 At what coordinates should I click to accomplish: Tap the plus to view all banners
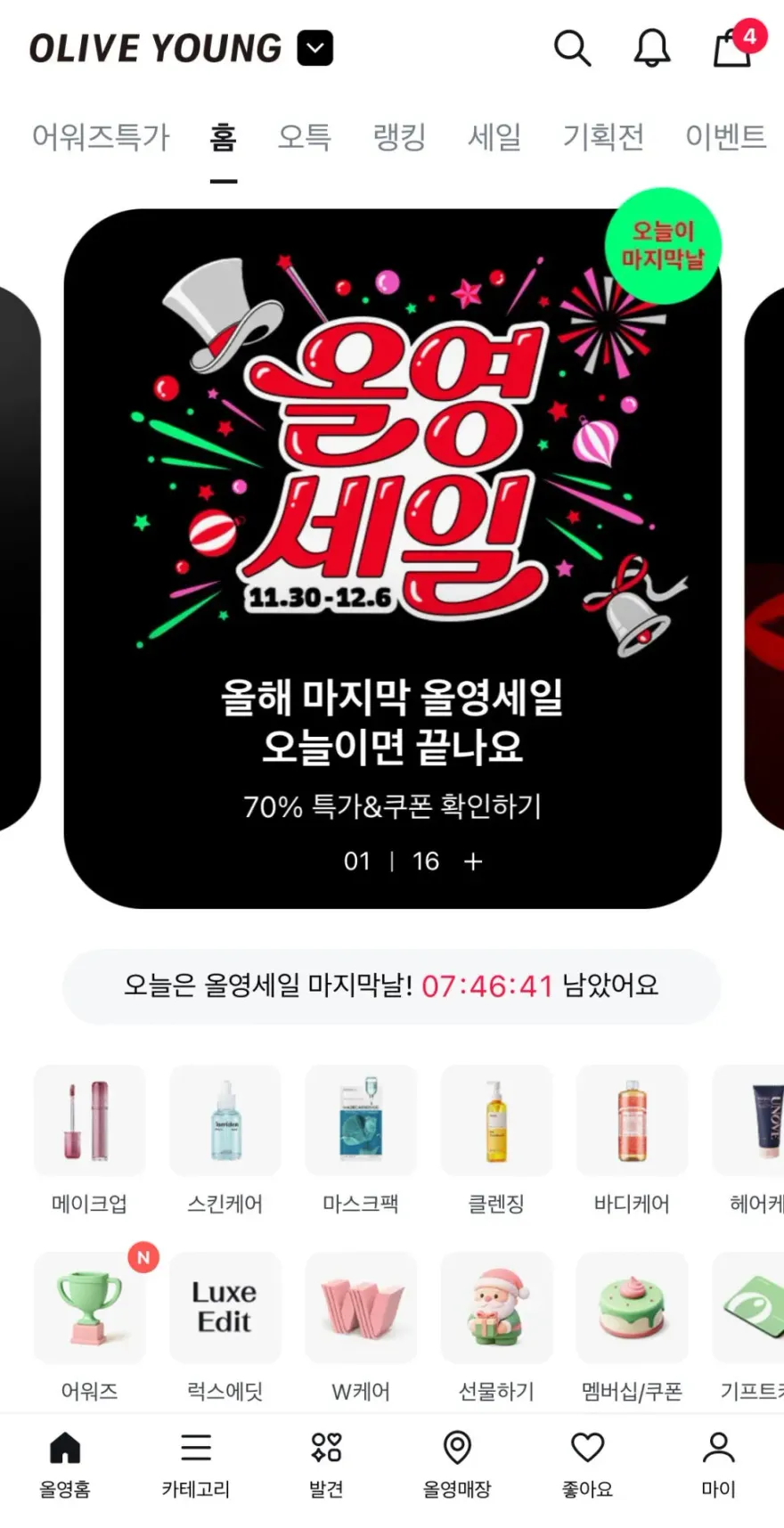click(x=473, y=862)
